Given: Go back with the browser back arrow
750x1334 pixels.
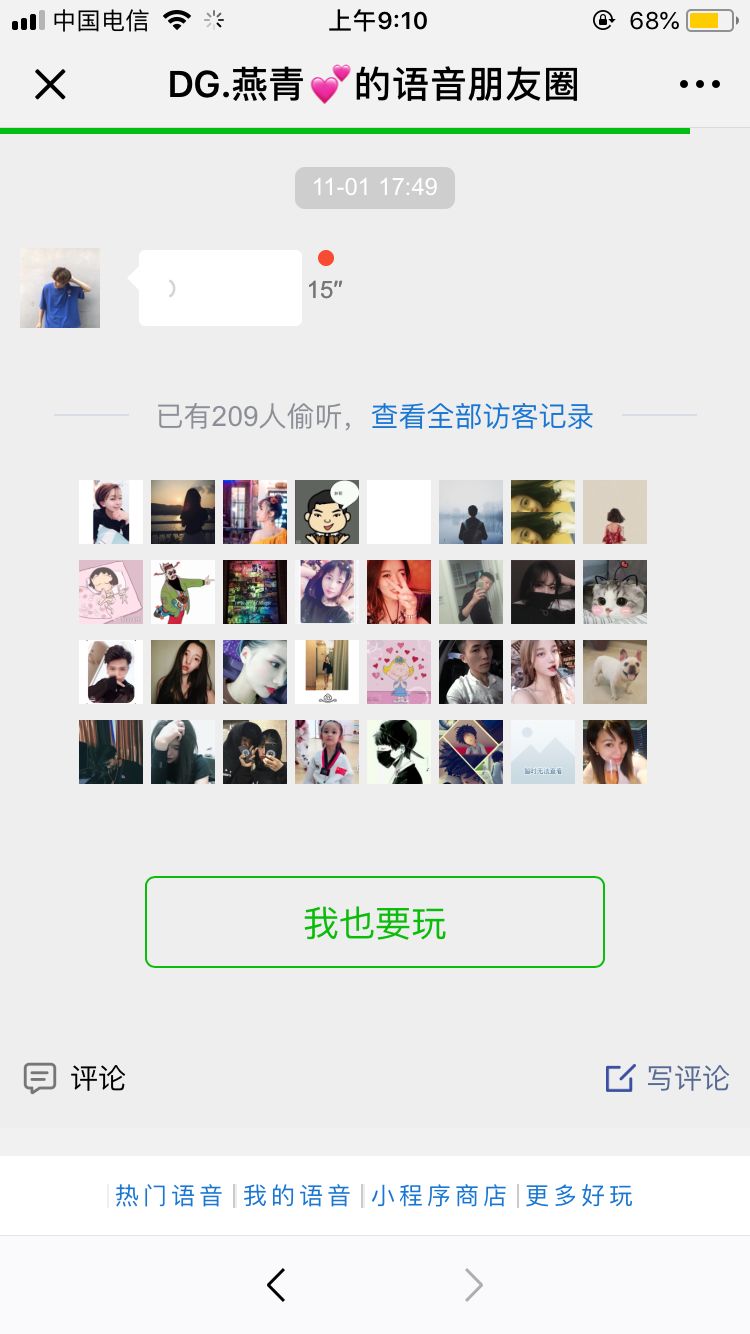Looking at the screenshot, I should click(276, 1285).
